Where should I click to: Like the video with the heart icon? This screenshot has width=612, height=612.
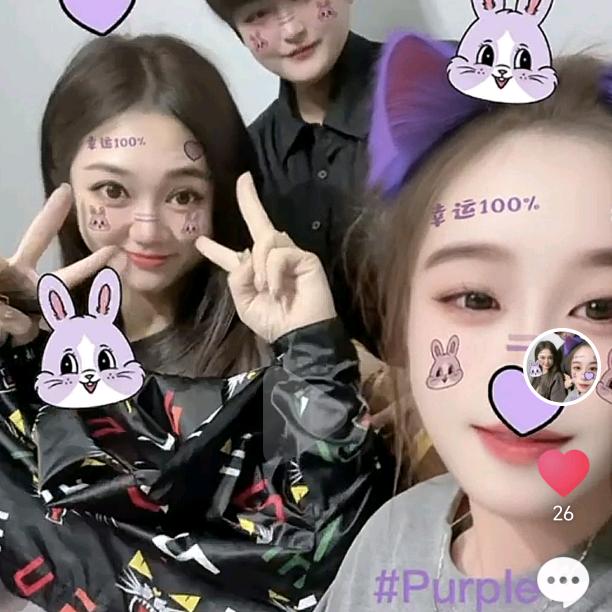click(x=563, y=472)
